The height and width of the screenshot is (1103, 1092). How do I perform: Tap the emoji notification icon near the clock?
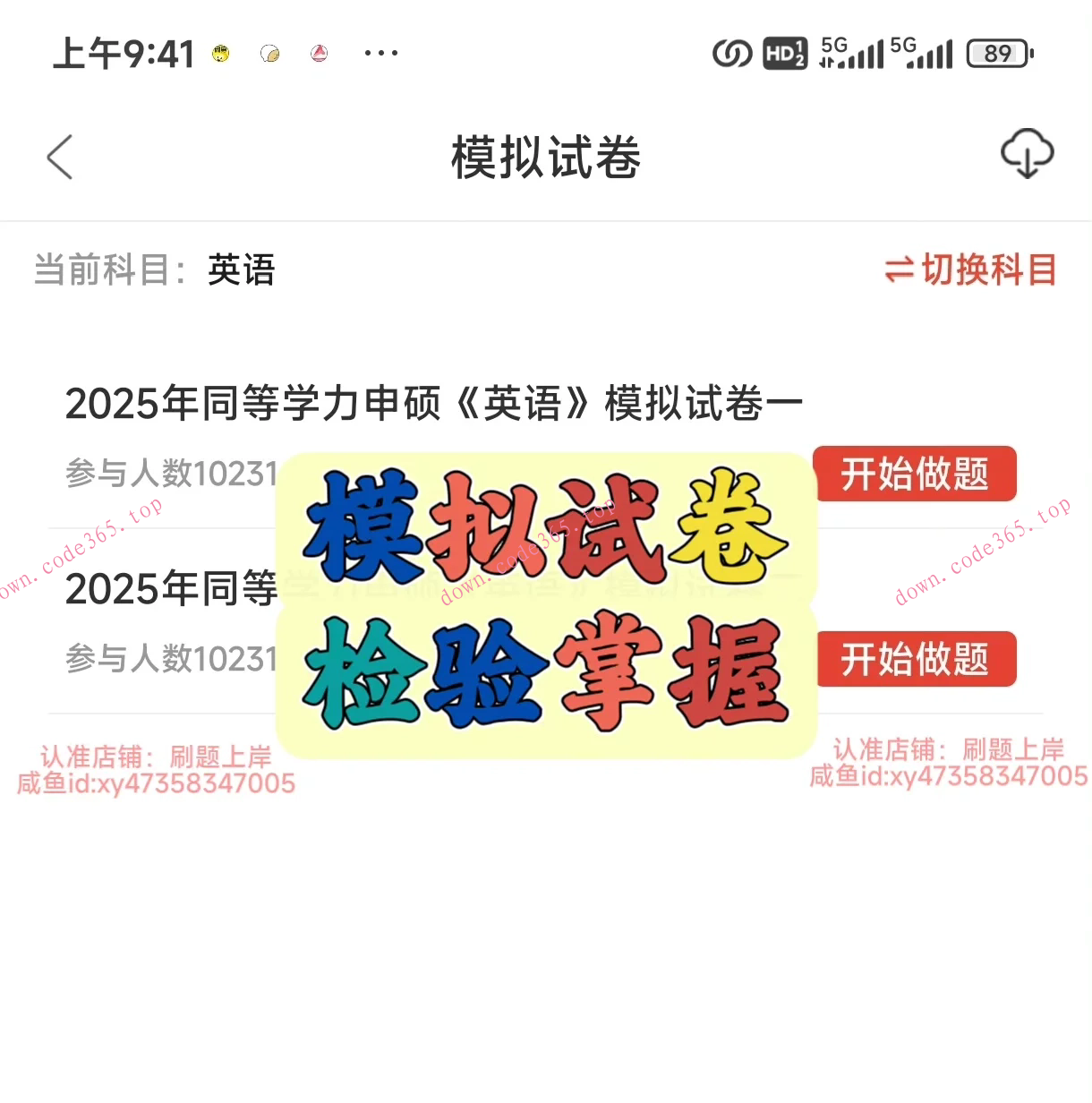[x=218, y=52]
